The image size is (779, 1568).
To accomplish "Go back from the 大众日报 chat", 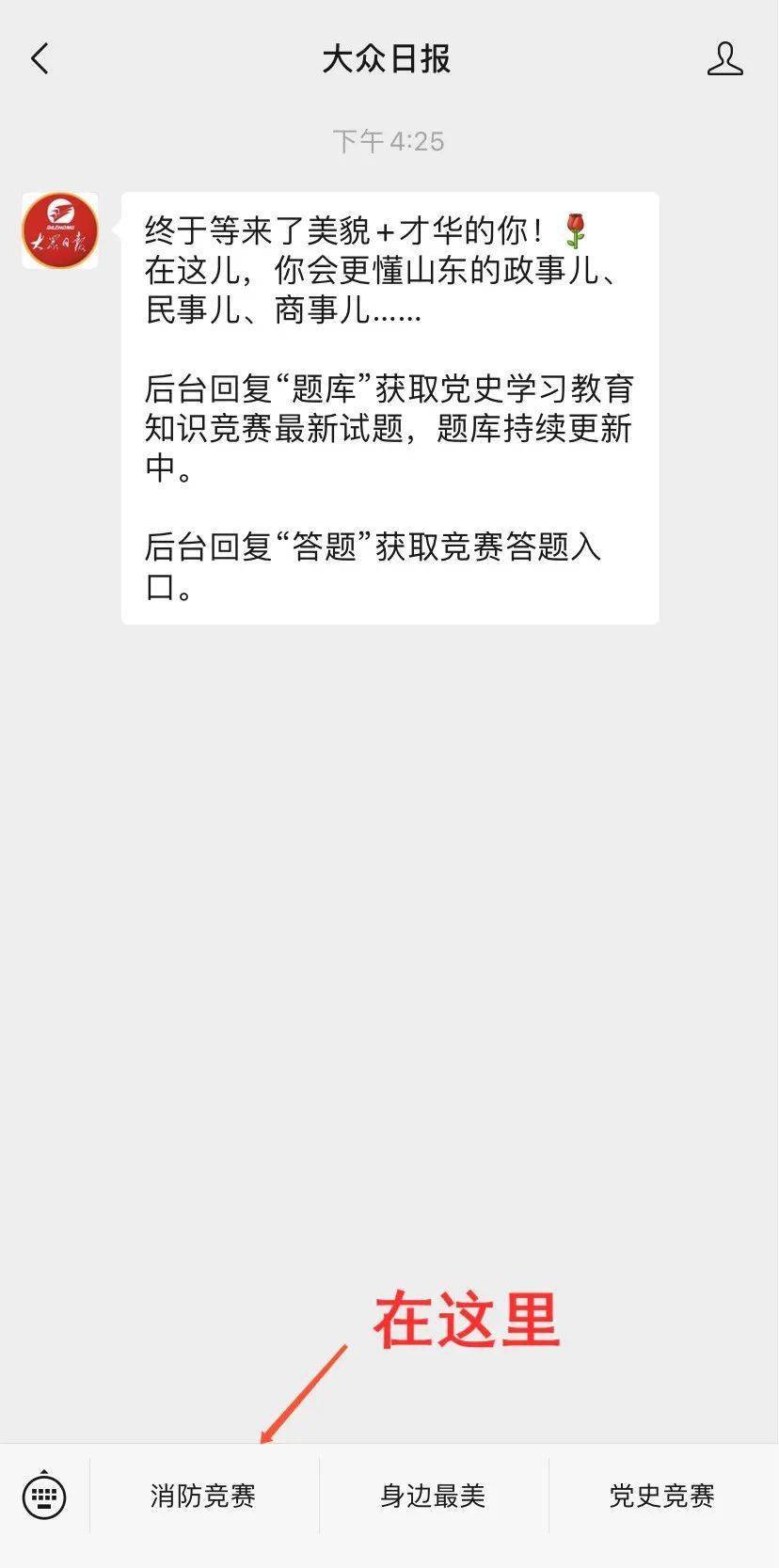I will tap(40, 59).
